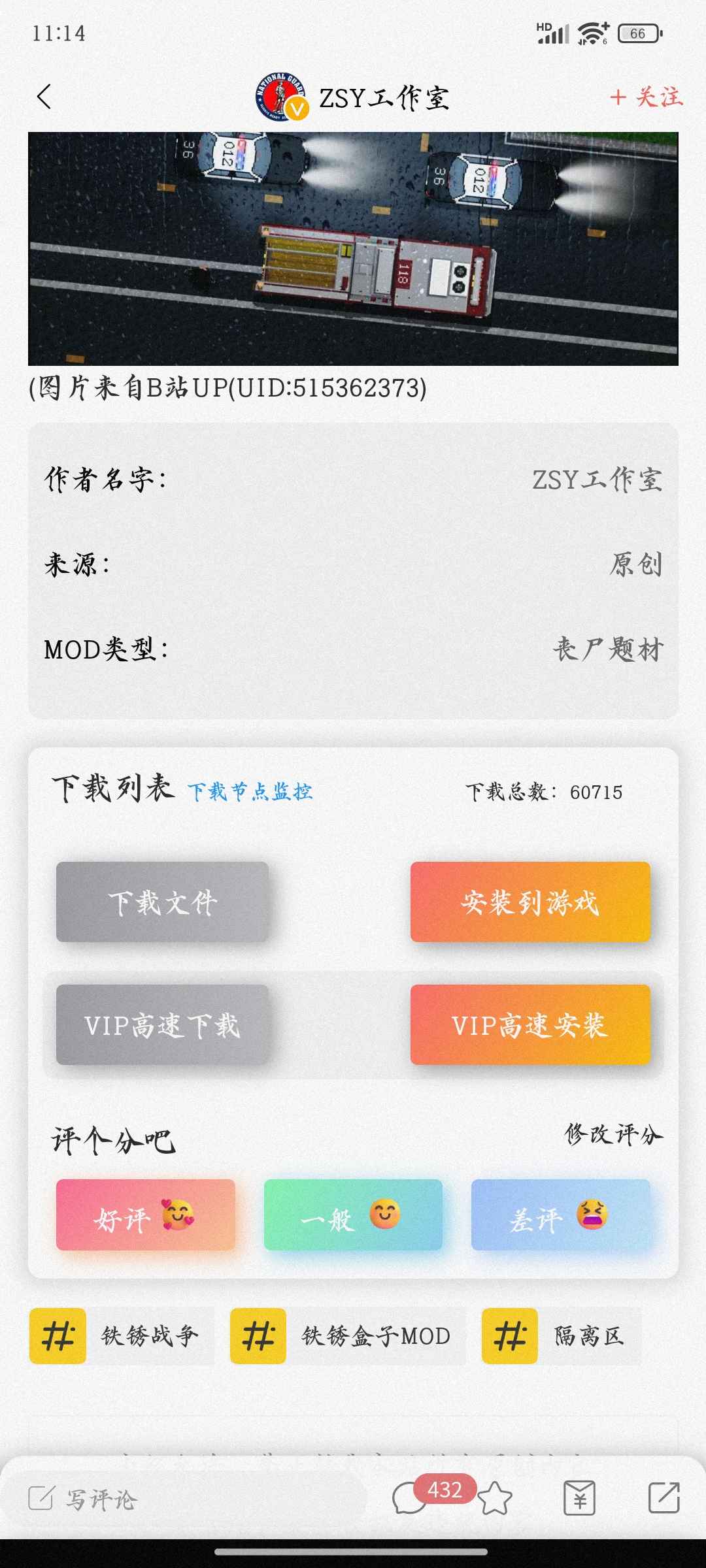Rate this mod 一般
Image resolution: width=706 pixels, height=1568 pixels.
(353, 1215)
